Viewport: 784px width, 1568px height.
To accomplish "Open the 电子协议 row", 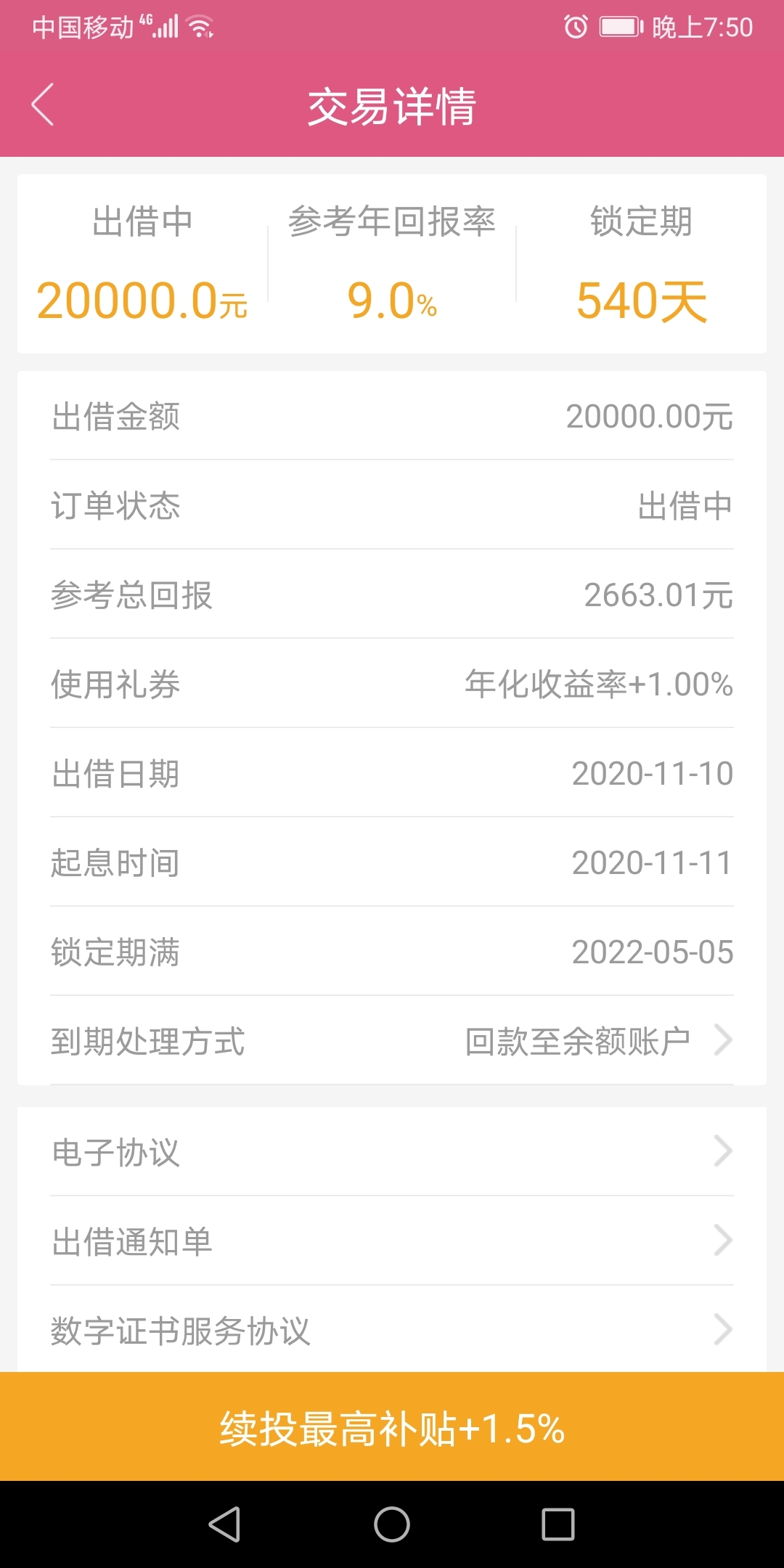I will (x=392, y=1151).
